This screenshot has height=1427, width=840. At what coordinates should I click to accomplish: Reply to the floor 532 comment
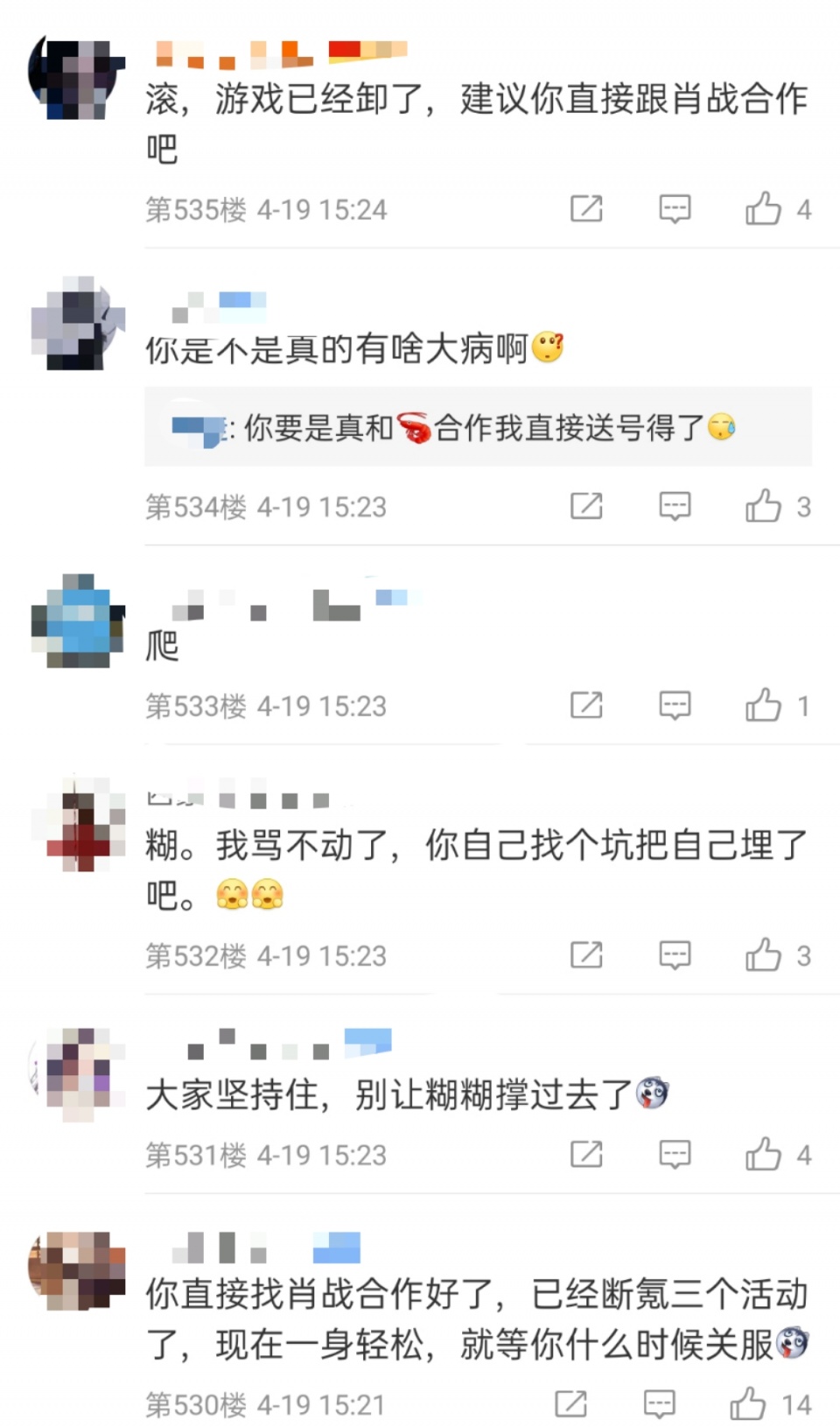(675, 955)
